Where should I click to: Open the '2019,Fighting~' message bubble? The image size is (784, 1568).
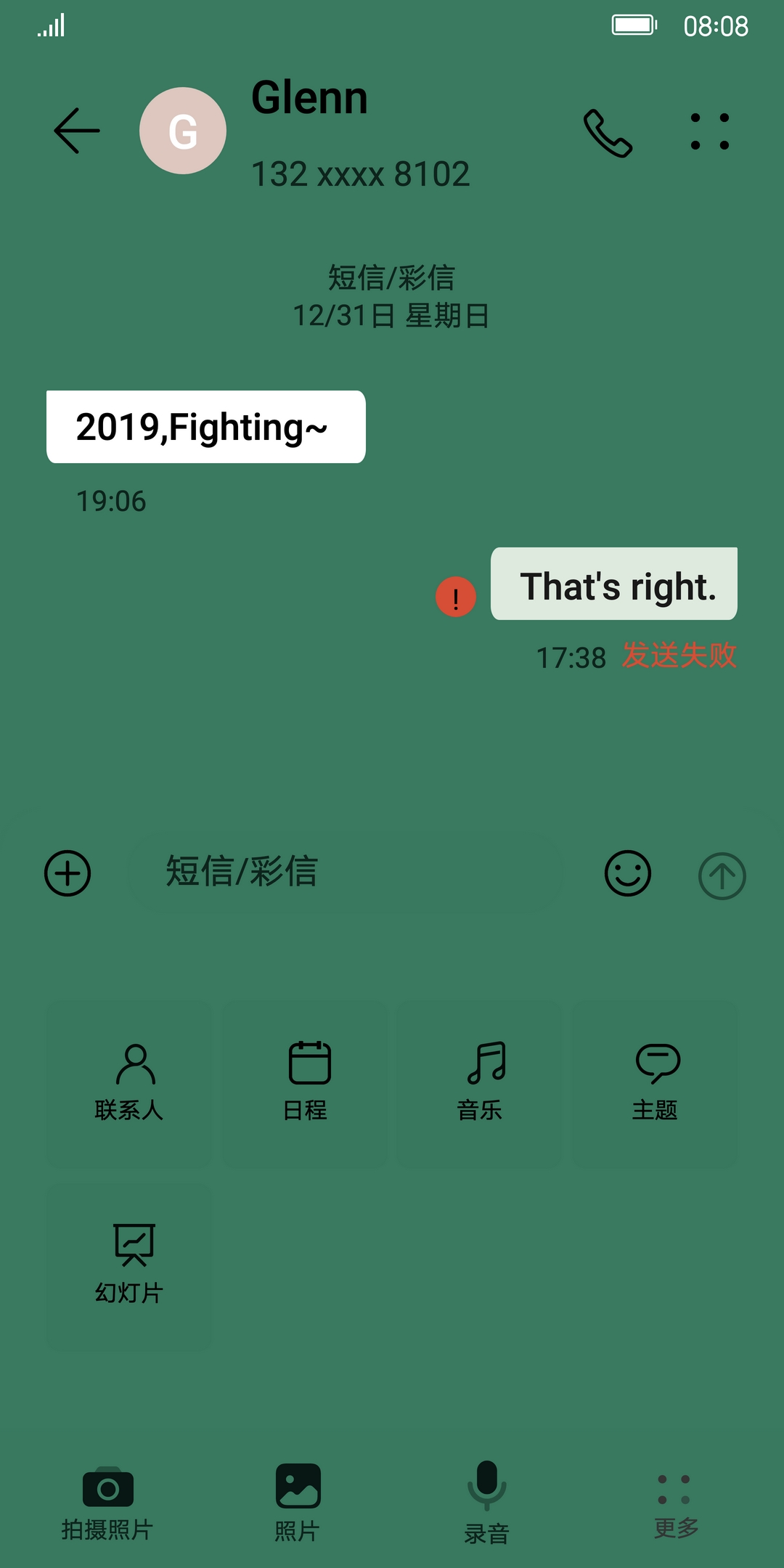click(206, 427)
